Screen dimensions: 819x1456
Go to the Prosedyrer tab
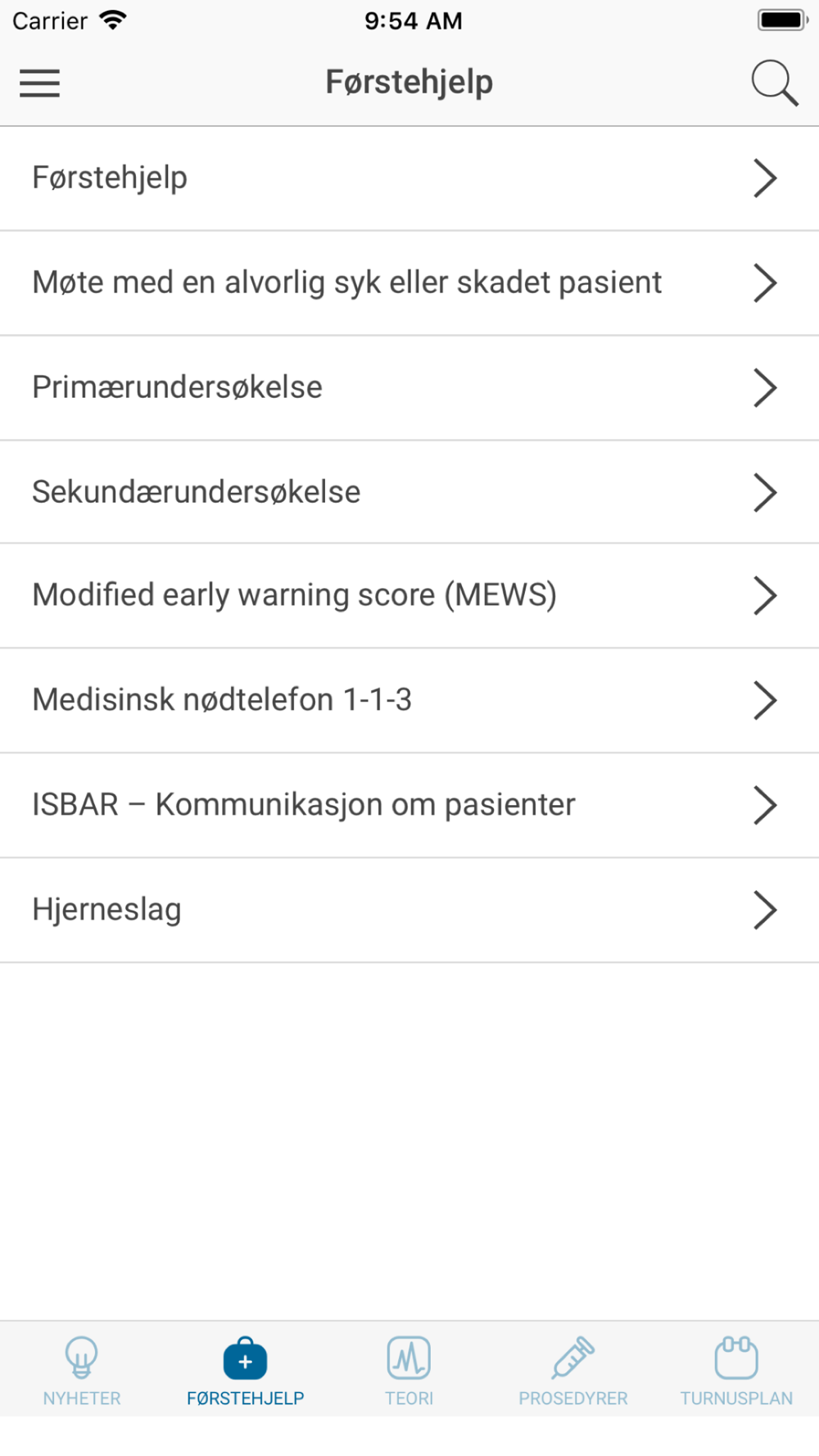(573, 1370)
